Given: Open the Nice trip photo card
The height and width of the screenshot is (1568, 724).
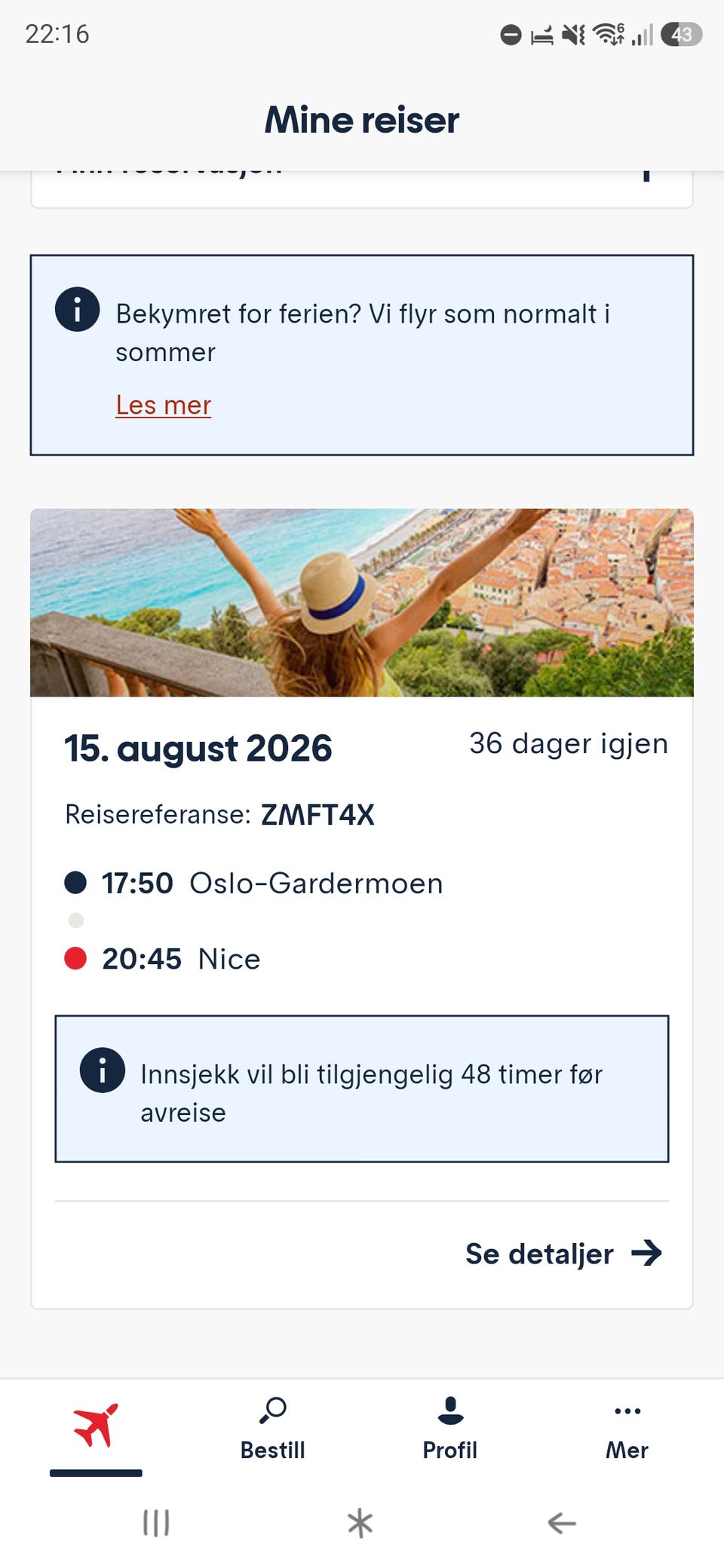Looking at the screenshot, I should point(362,602).
